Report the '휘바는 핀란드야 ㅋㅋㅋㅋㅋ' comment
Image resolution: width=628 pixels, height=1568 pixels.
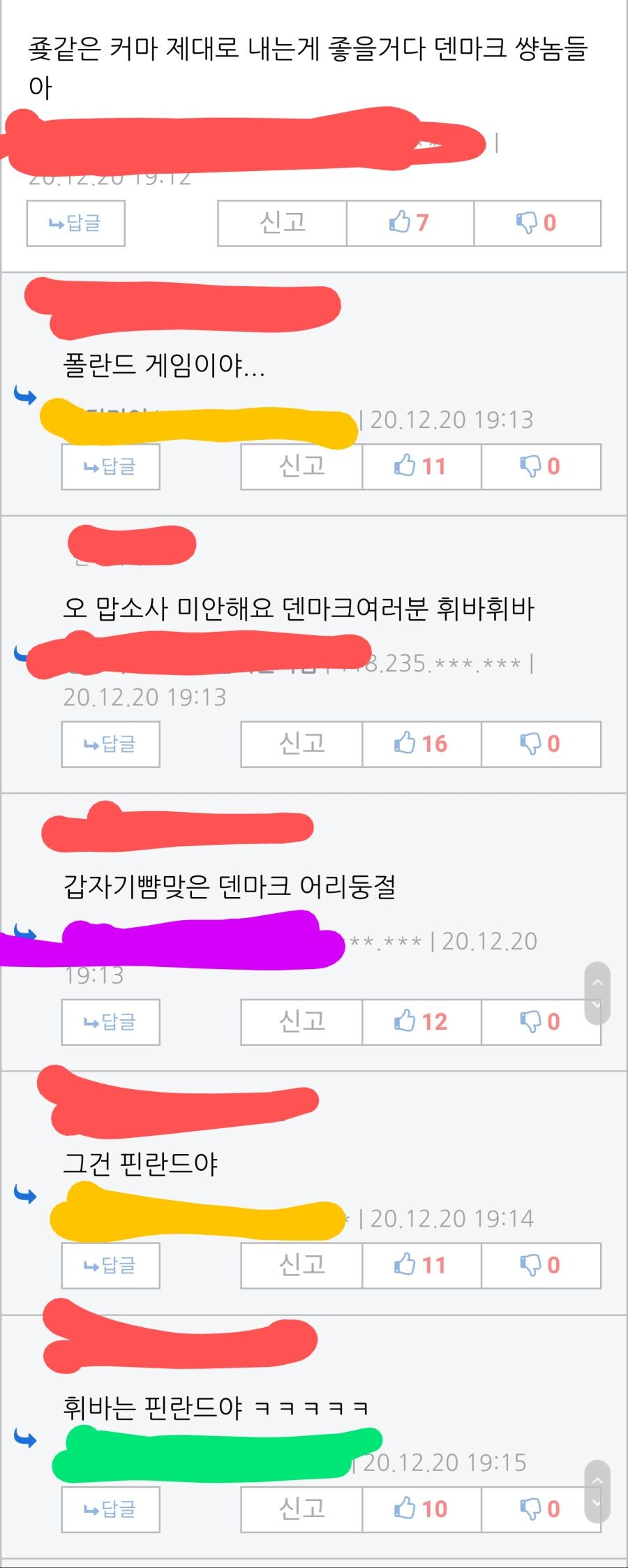tap(301, 1509)
